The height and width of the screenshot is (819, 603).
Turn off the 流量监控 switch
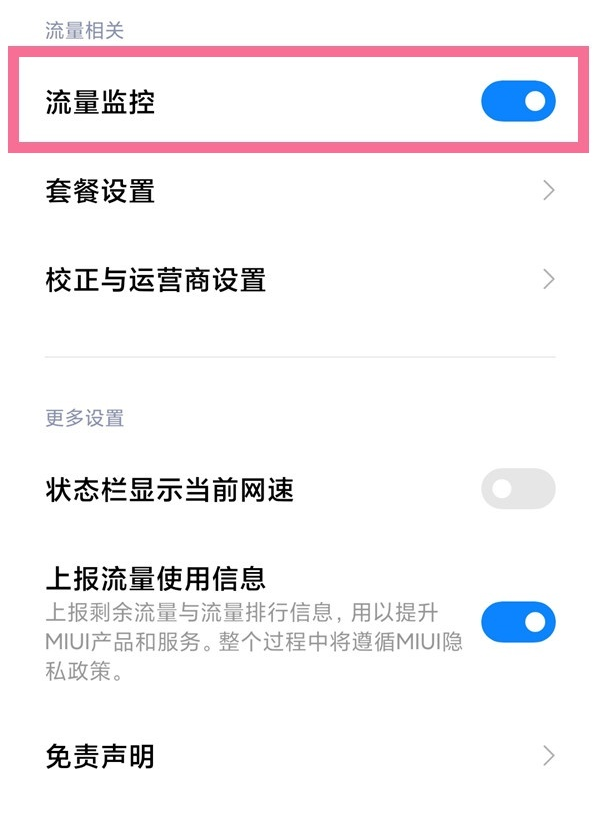point(517,101)
